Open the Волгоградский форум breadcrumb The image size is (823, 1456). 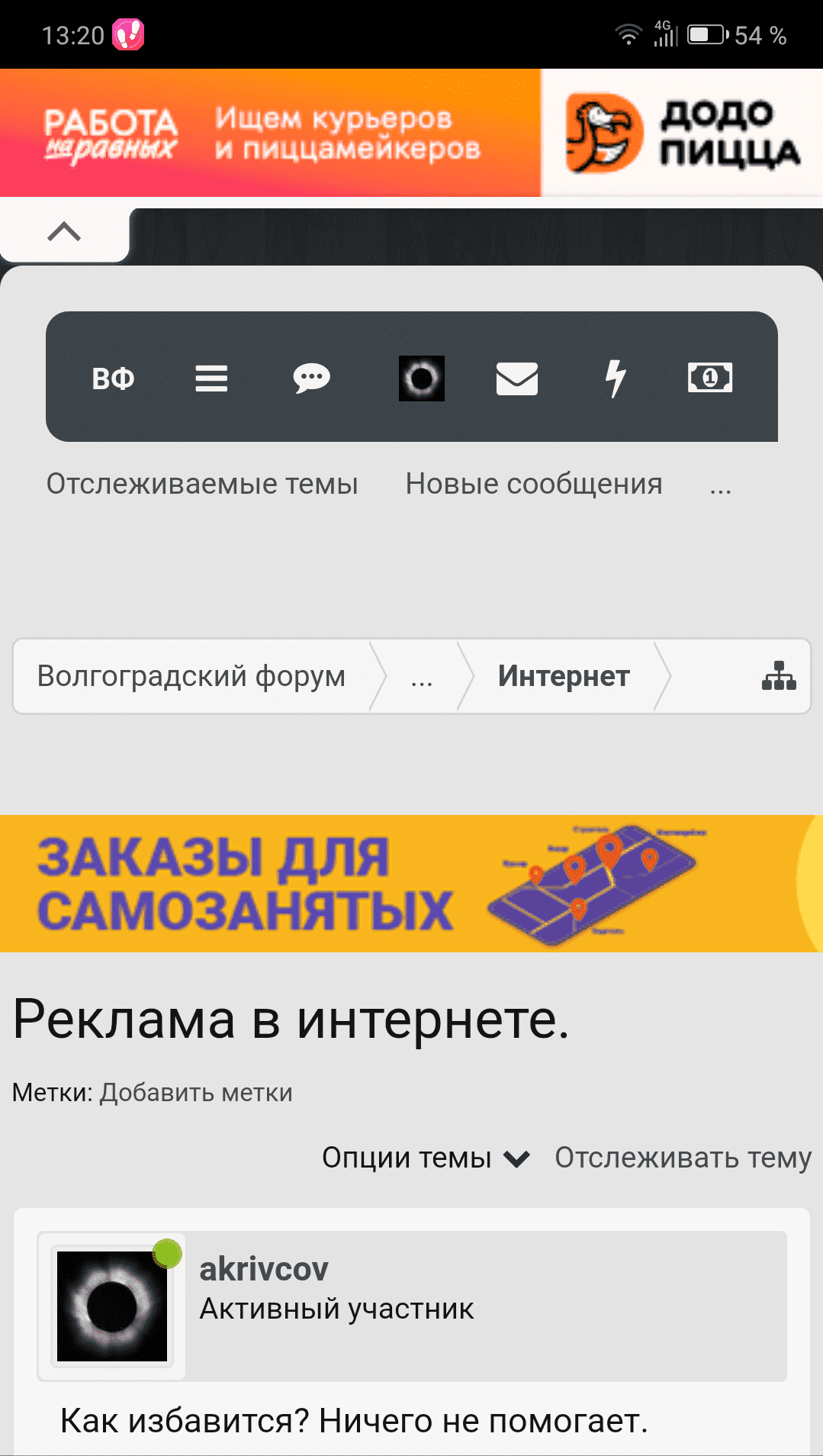coord(191,676)
